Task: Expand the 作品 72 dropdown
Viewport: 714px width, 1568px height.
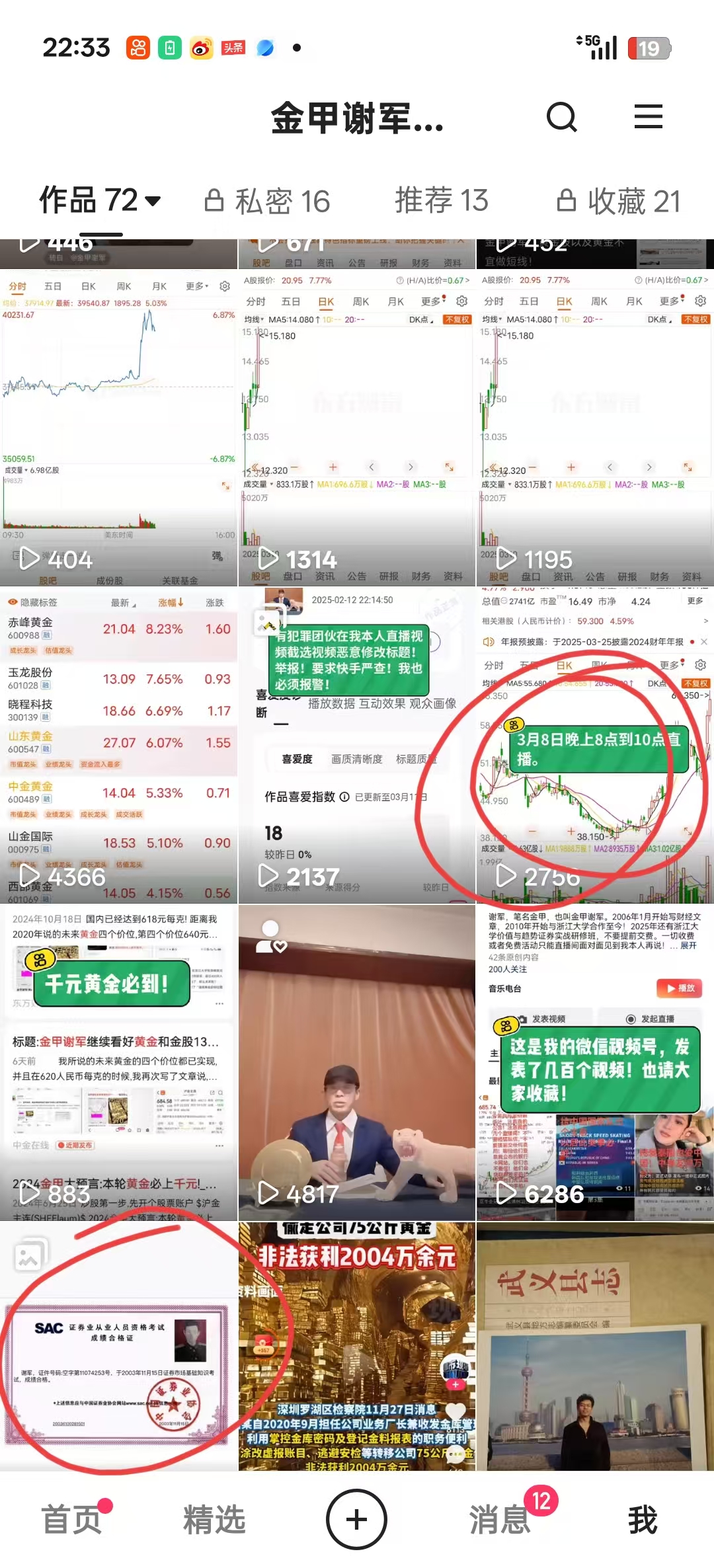Action: (153, 200)
